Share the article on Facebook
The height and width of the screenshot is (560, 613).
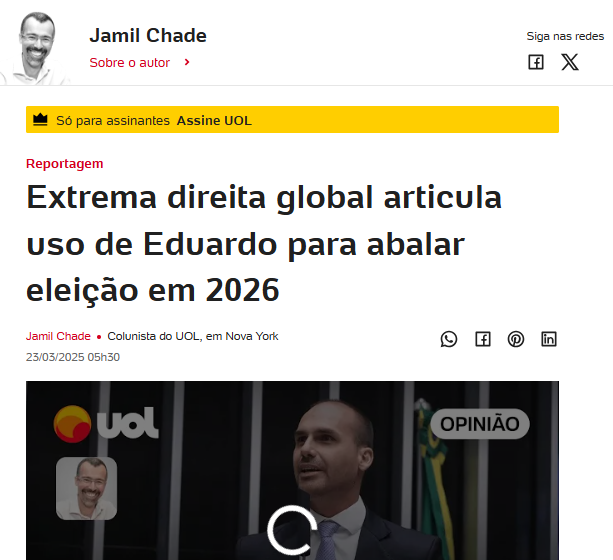click(x=482, y=339)
